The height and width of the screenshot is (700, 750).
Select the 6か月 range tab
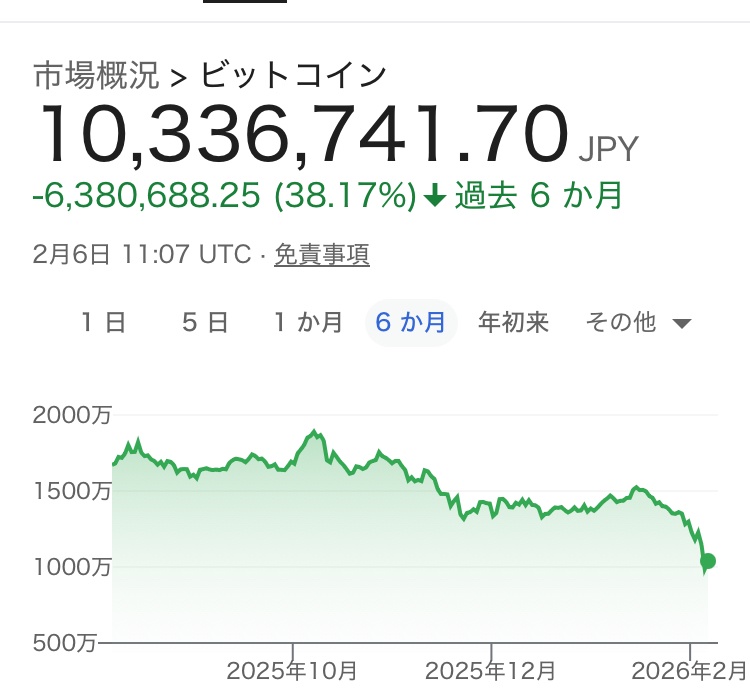coord(411,322)
